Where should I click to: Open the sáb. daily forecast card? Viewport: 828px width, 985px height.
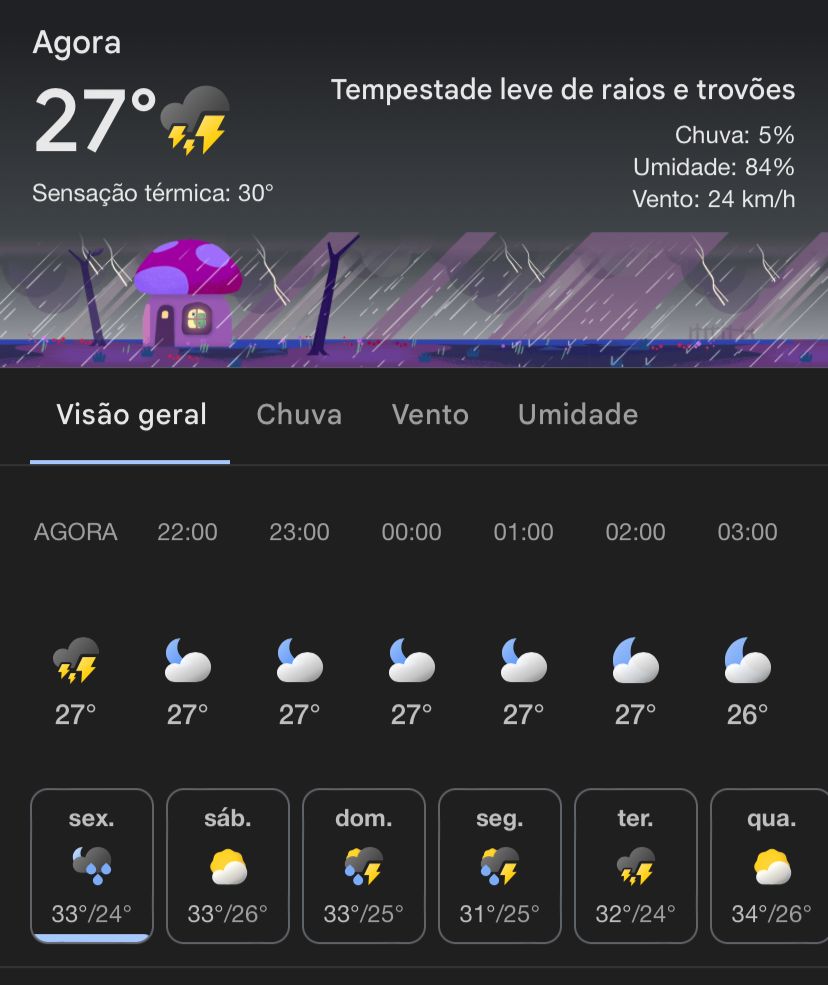pos(228,866)
